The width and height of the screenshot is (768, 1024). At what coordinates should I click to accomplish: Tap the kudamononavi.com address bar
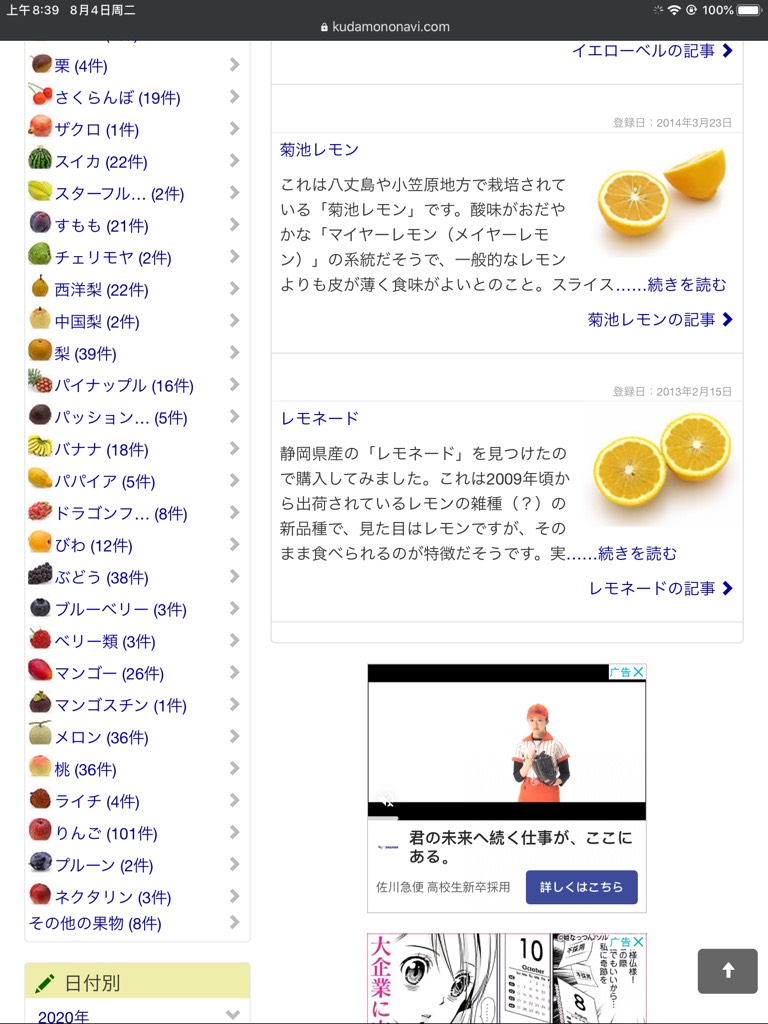pyautogui.click(x=384, y=27)
